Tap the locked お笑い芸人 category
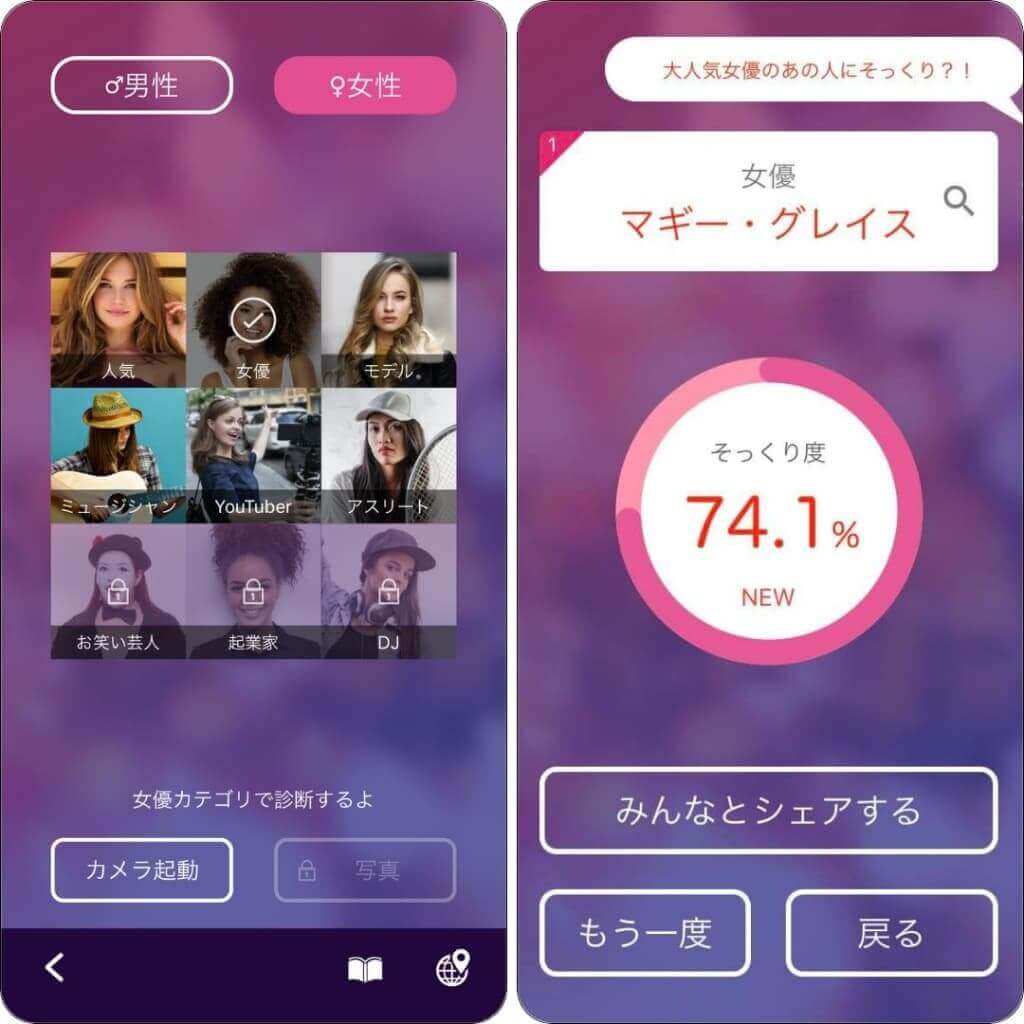Screen dimensions: 1024x1024 [x=118, y=591]
